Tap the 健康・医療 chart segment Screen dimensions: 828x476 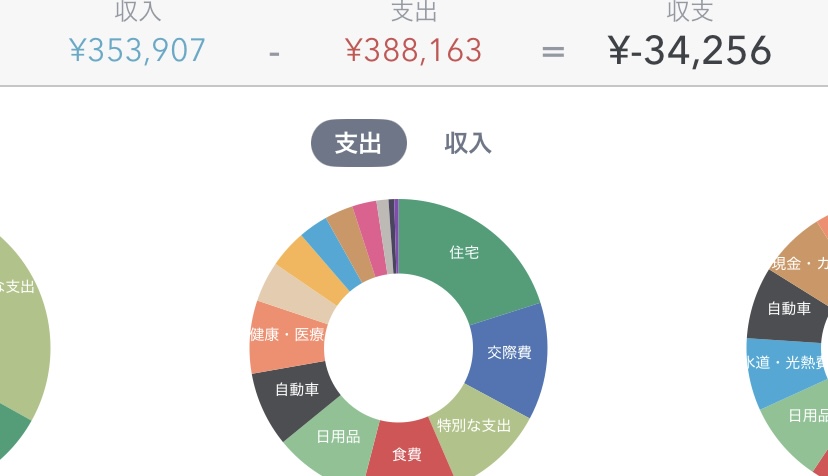click(286, 335)
